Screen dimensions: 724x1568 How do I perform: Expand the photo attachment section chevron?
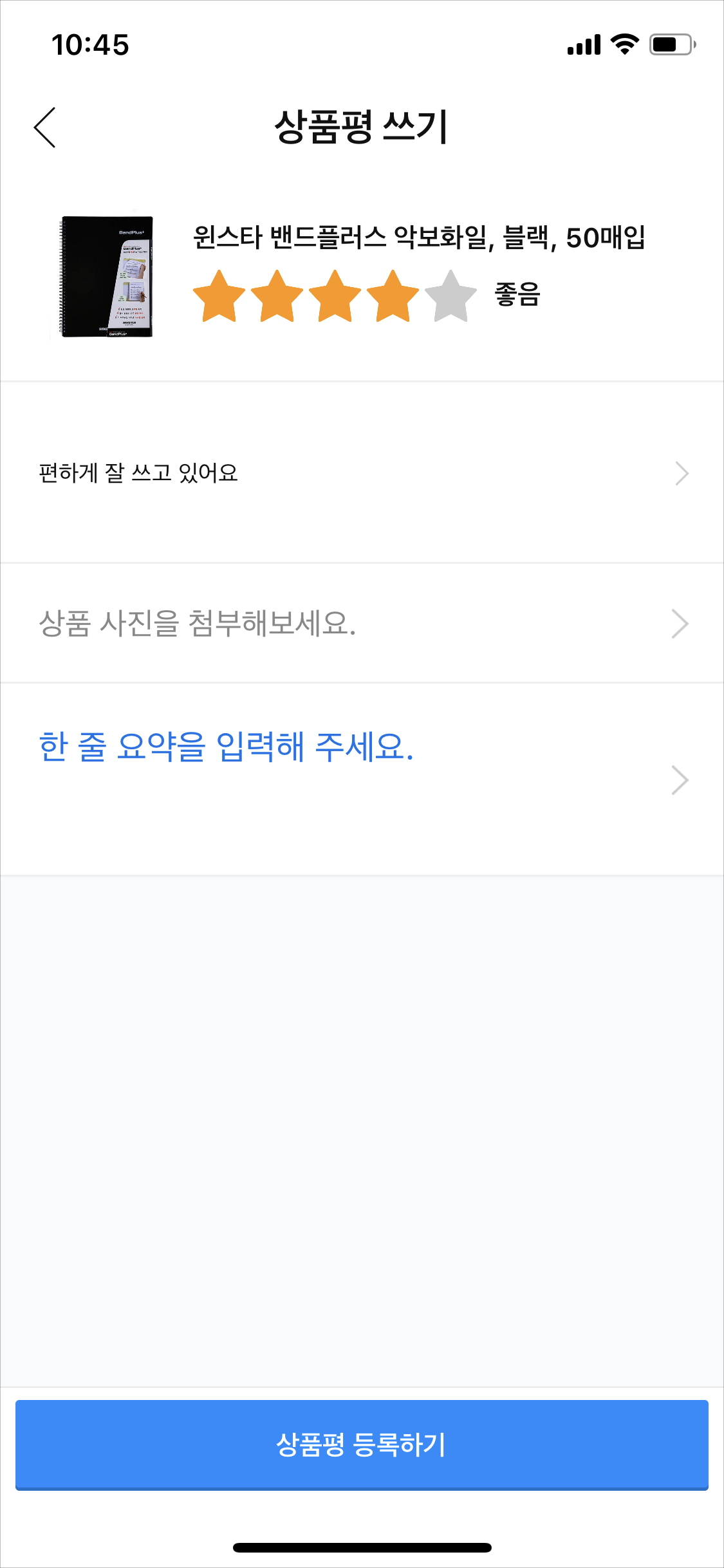click(x=680, y=622)
